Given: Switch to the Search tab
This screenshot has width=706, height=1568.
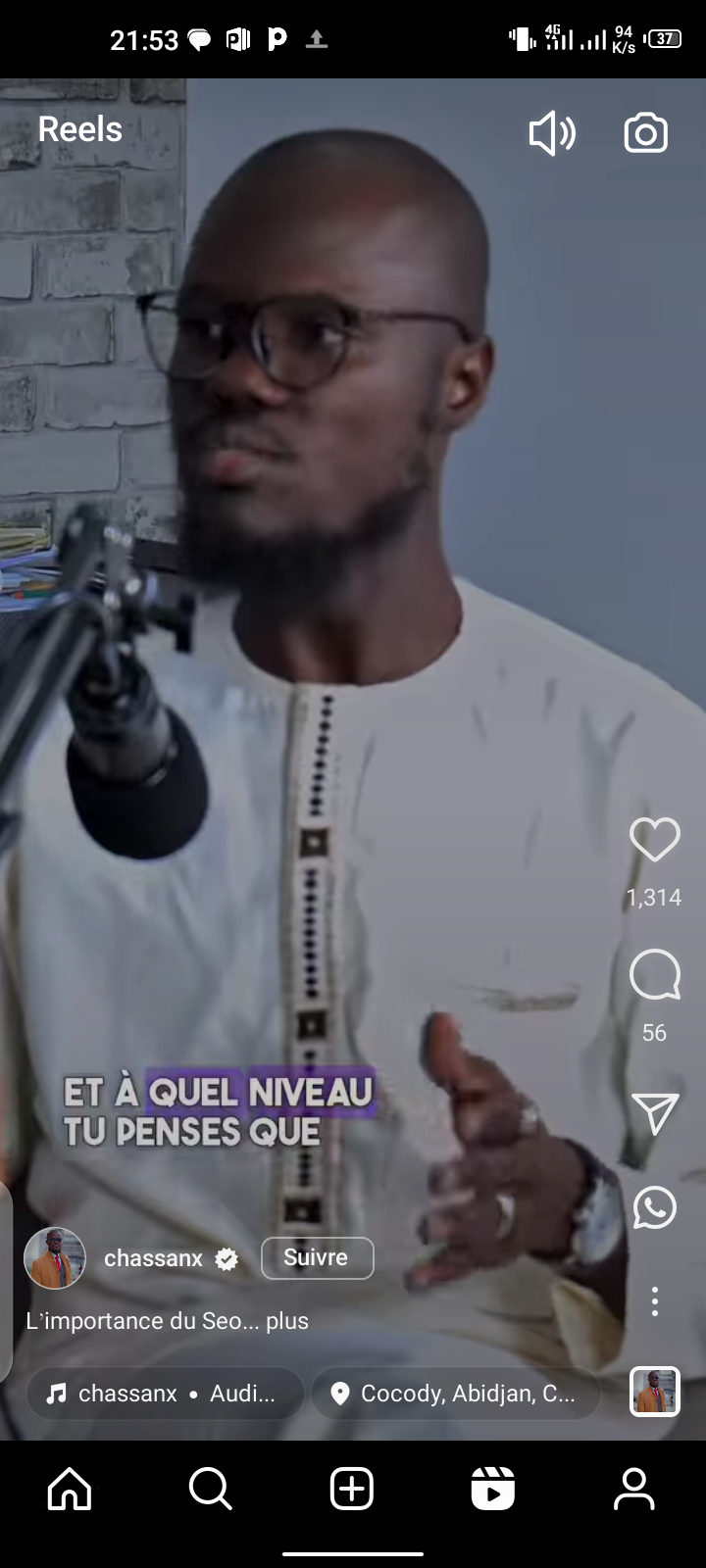Looking at the screenshot, I should (211, 1490).
